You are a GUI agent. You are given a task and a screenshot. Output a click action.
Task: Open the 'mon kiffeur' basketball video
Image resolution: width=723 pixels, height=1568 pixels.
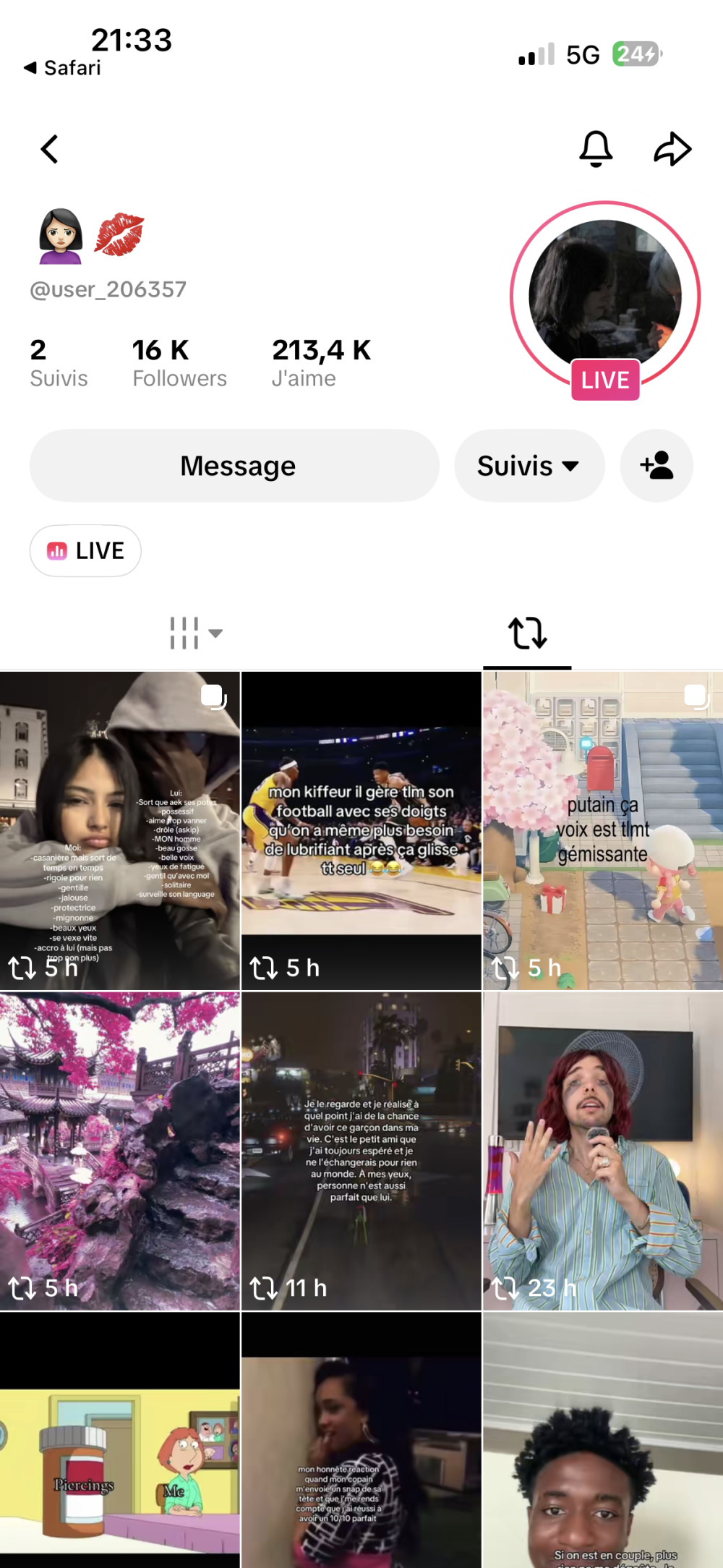[x=361, y=831]
